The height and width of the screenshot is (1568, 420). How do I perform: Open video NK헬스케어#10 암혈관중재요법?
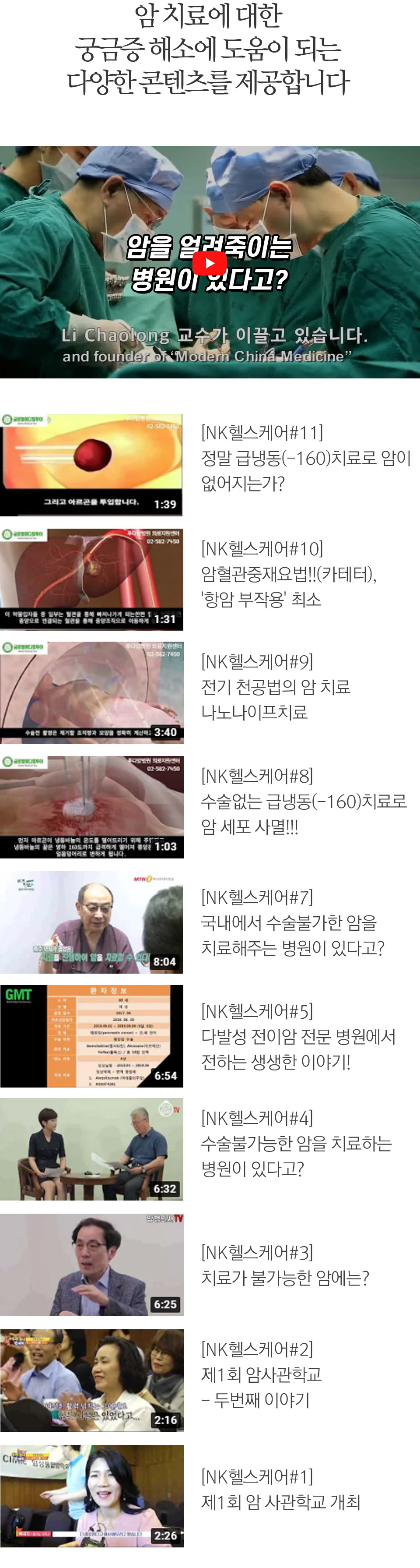click(x=91, y=579)
